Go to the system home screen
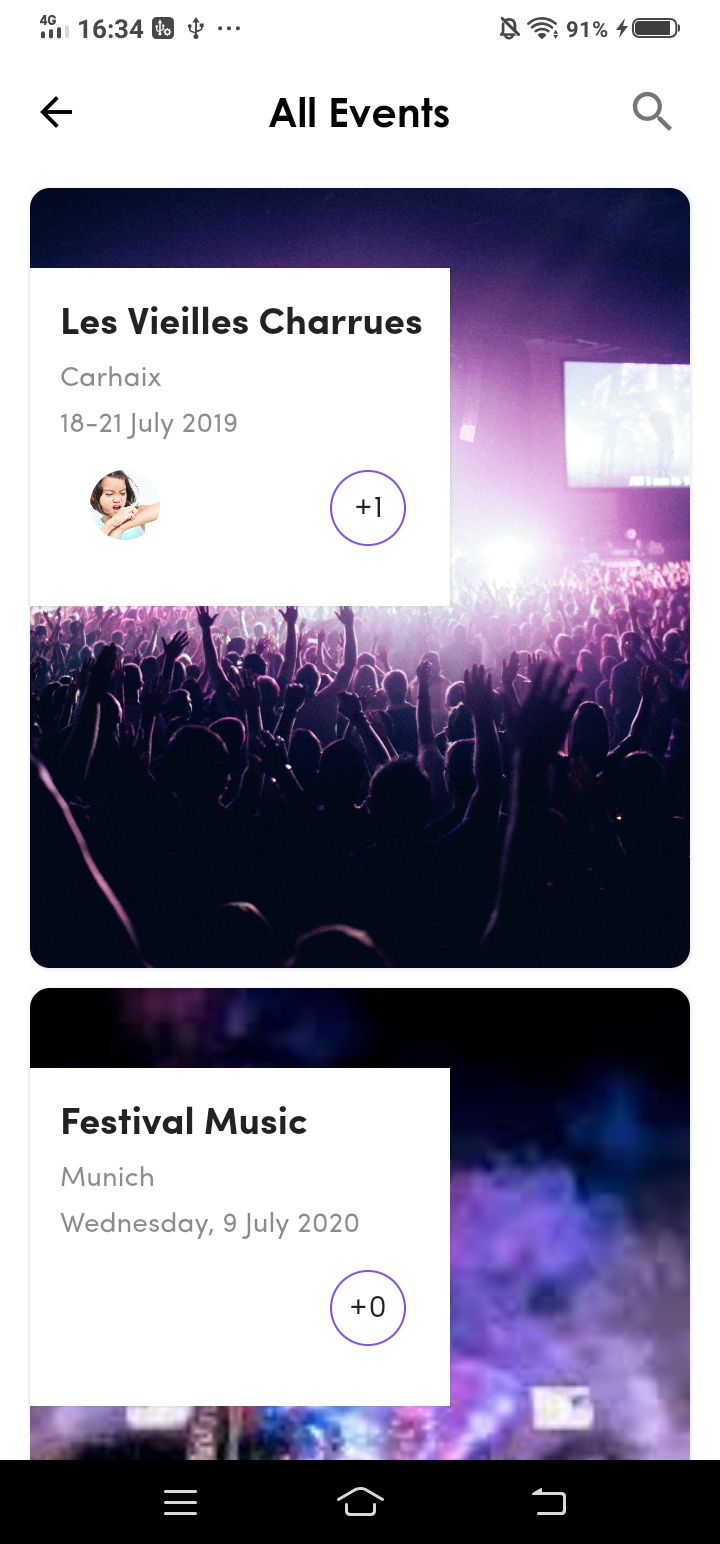 click(360, 1502)
